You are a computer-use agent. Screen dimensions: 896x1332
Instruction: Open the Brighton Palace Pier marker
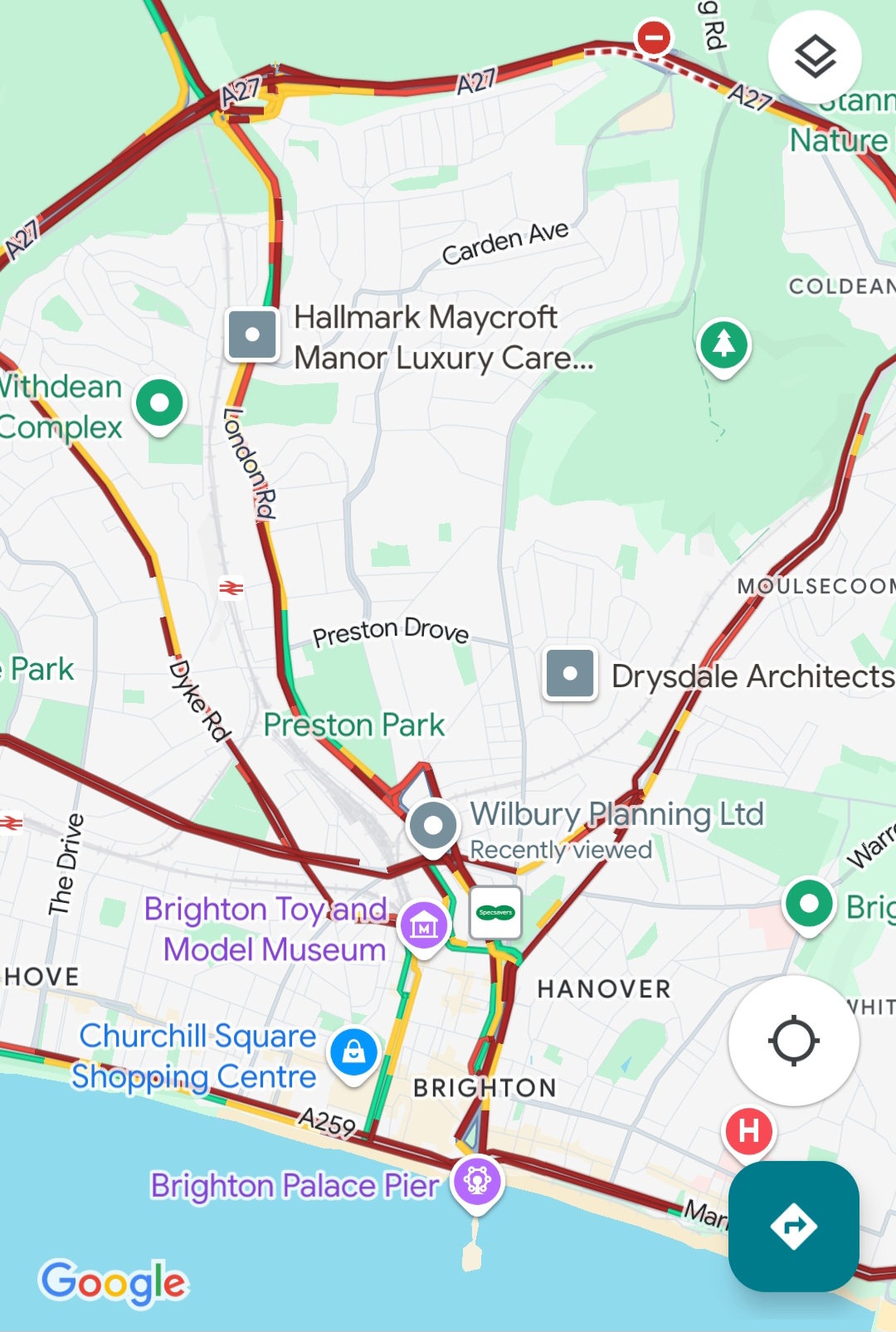[x=477, y=1180]
